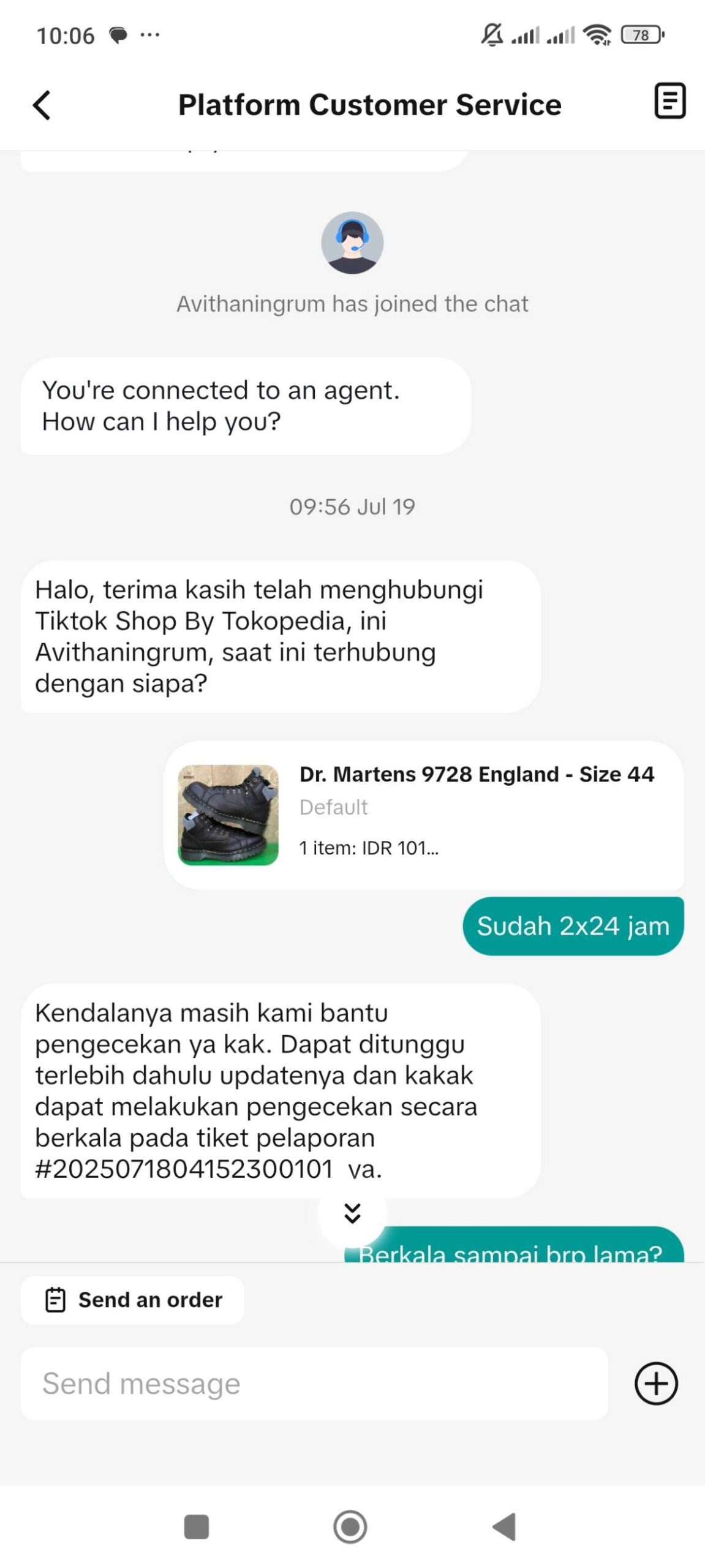Tap the system home button
Image resolution: width=705 pixels, height=1568 pixels.
(x=350, y=1526)
